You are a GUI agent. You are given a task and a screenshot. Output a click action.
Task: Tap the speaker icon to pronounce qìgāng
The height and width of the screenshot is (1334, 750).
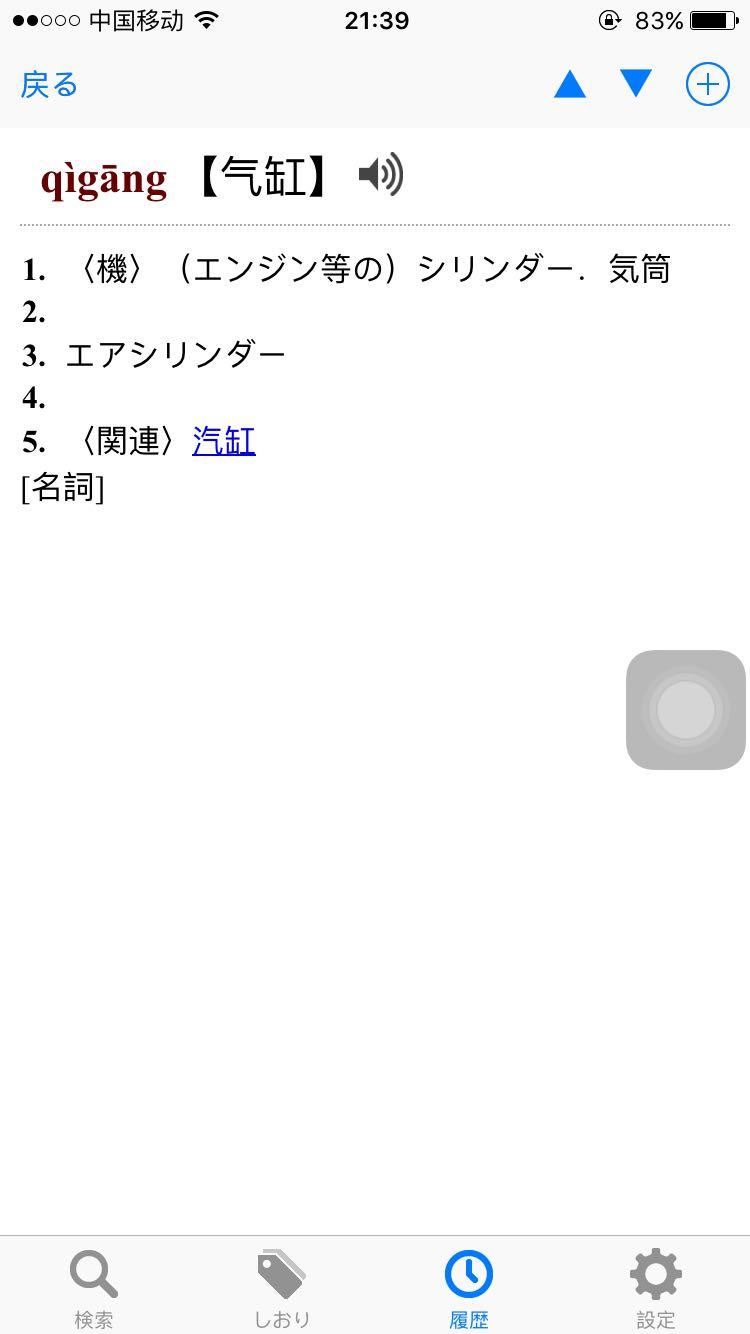(x=381, y=174)
